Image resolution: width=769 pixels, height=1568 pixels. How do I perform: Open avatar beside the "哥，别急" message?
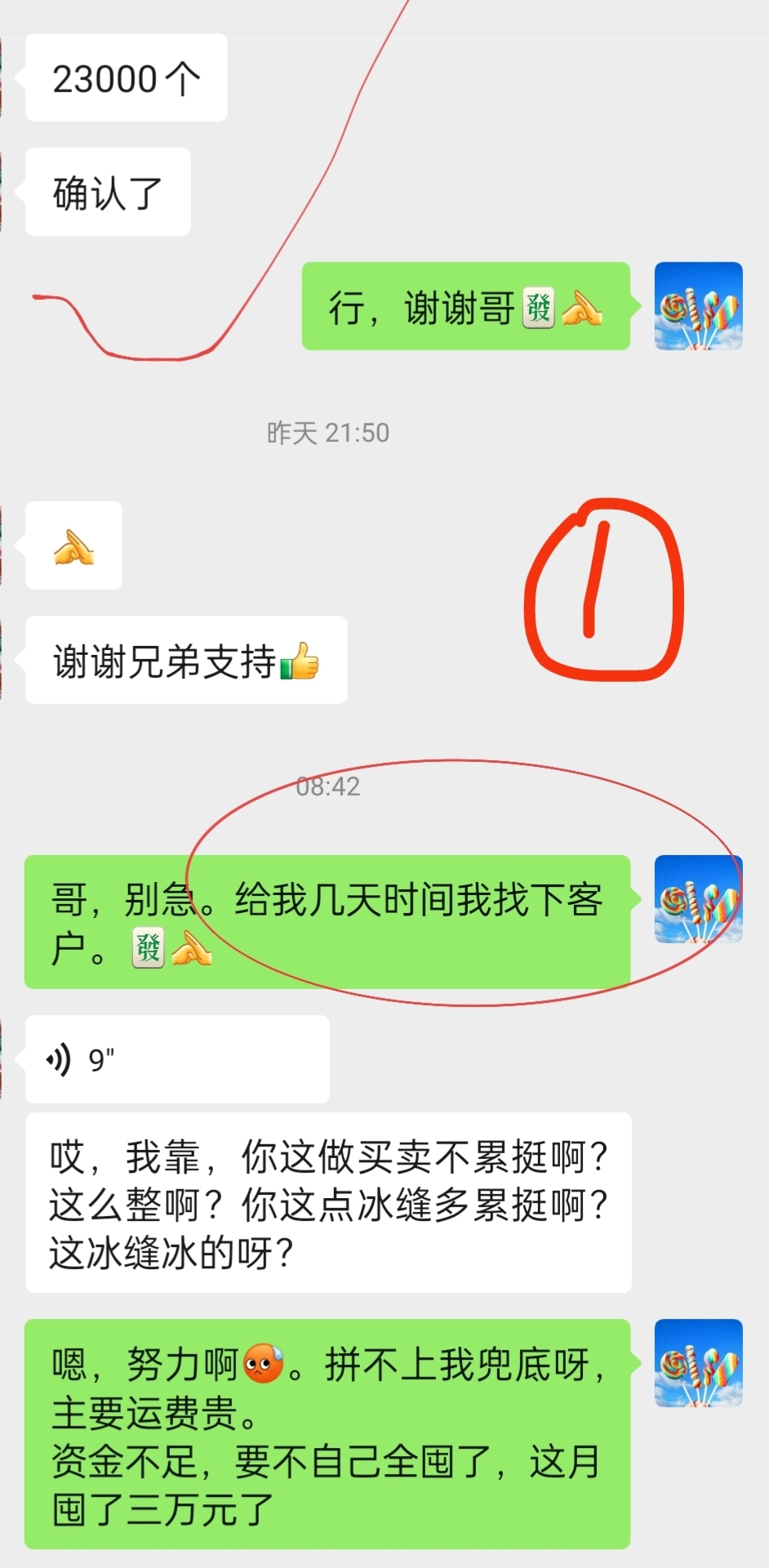point(698,899)
